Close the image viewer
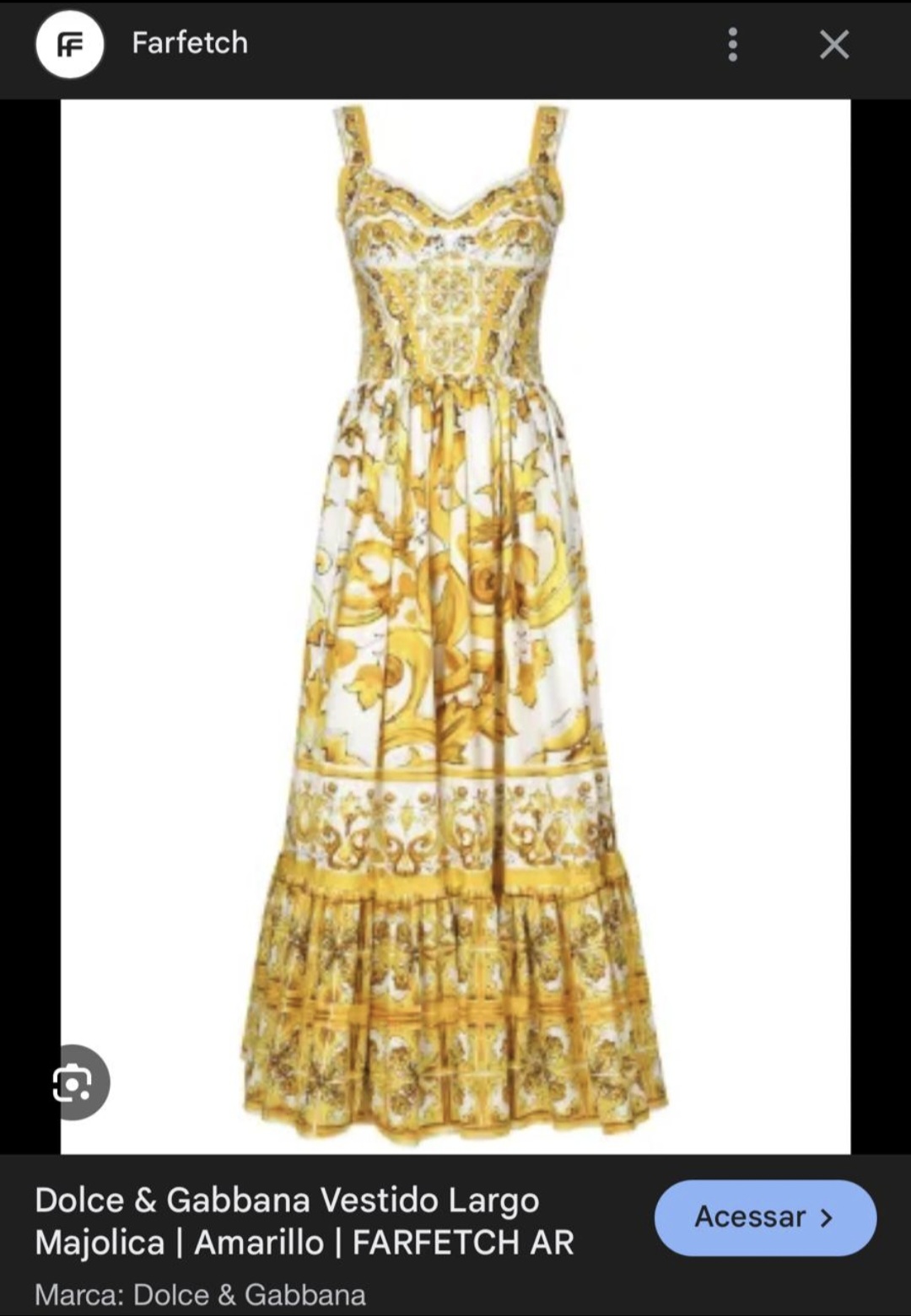The height and width of the screenshot is (1316, 911). pyautogui.click(x=834, y=44)
